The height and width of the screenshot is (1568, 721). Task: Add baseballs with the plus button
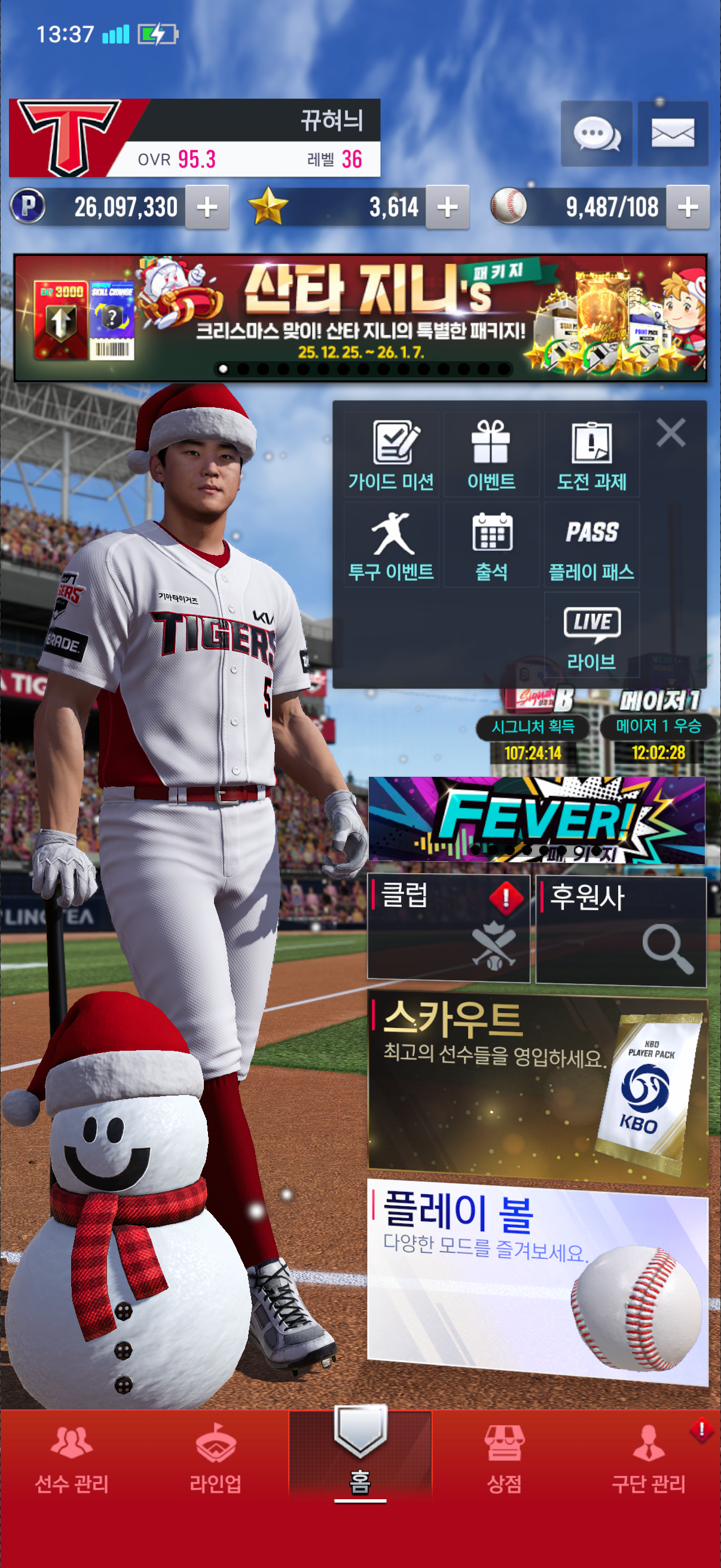click(x=688, y=208)
